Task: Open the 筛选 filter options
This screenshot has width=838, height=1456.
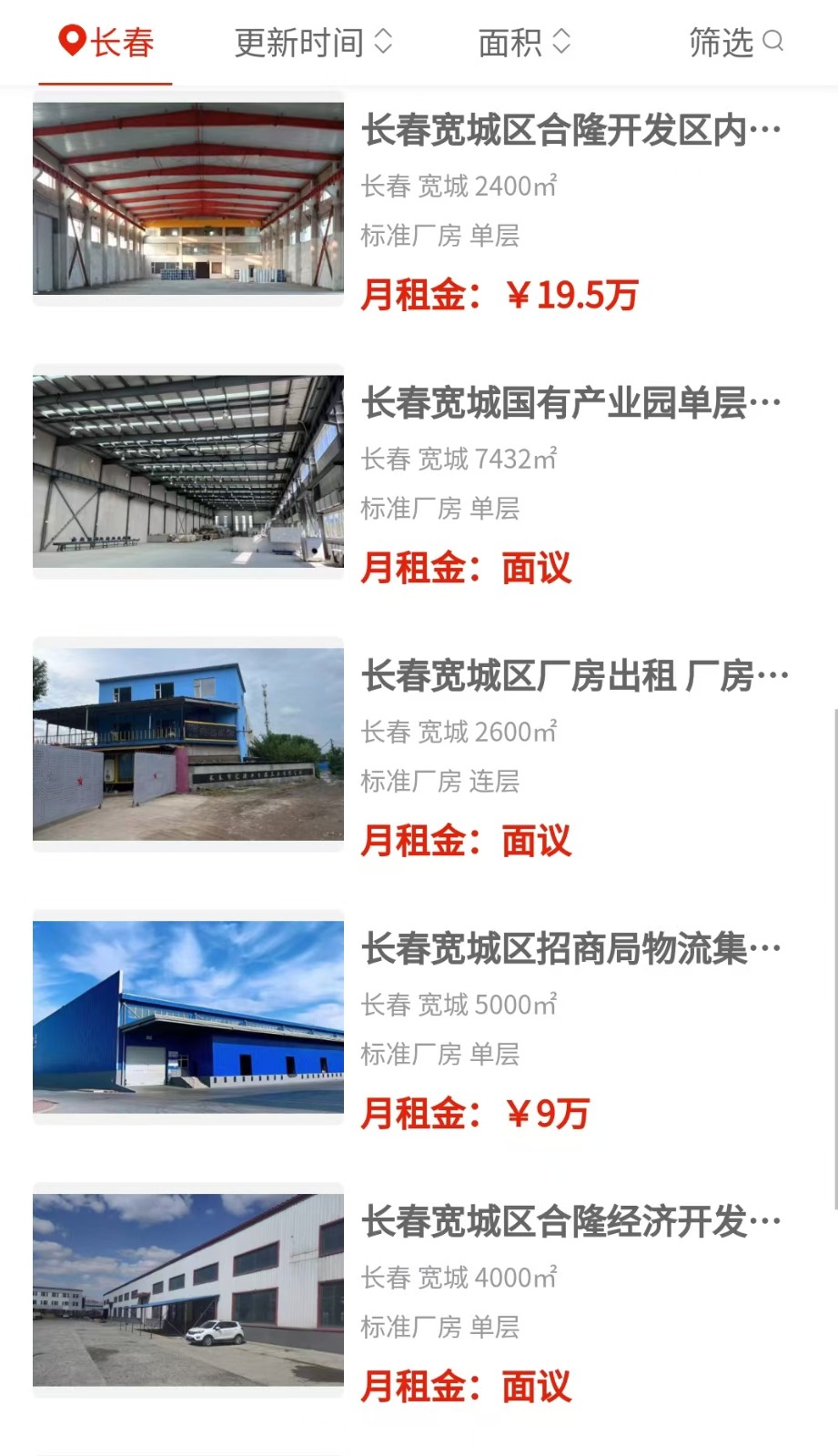Action: (735, 42)
